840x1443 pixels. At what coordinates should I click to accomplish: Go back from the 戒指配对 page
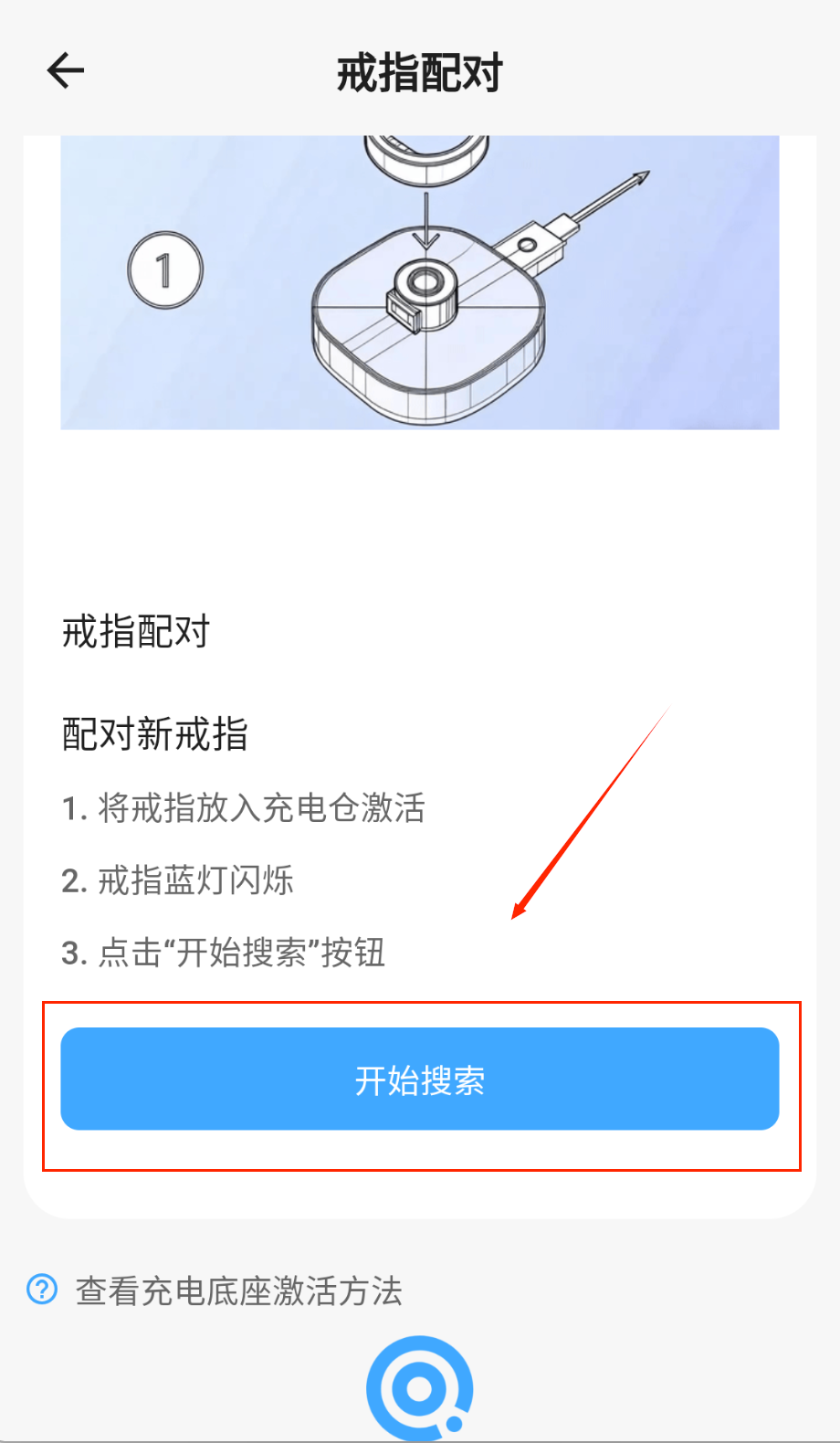(66, 70)
